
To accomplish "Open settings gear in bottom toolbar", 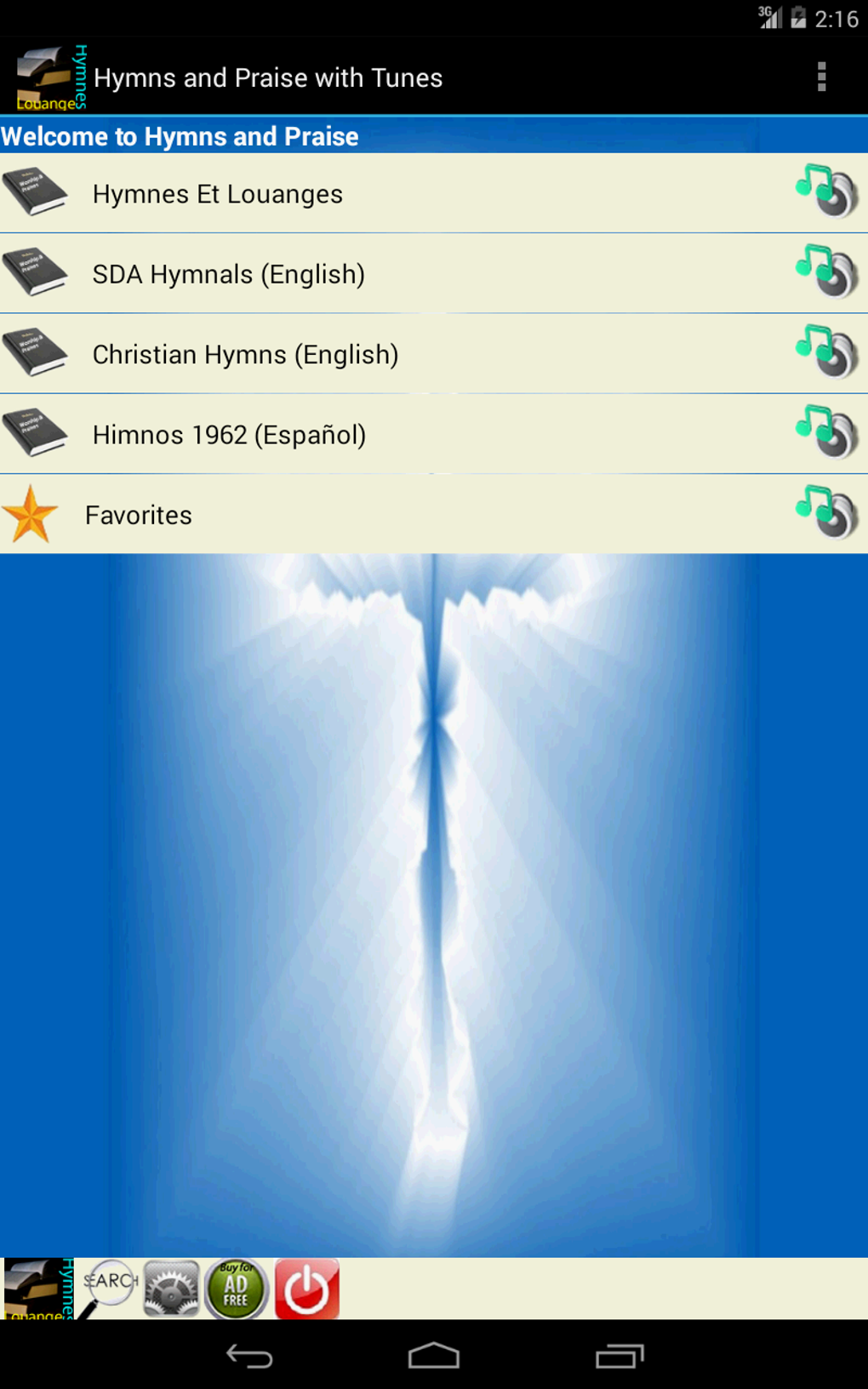I will click(171, 1289).
